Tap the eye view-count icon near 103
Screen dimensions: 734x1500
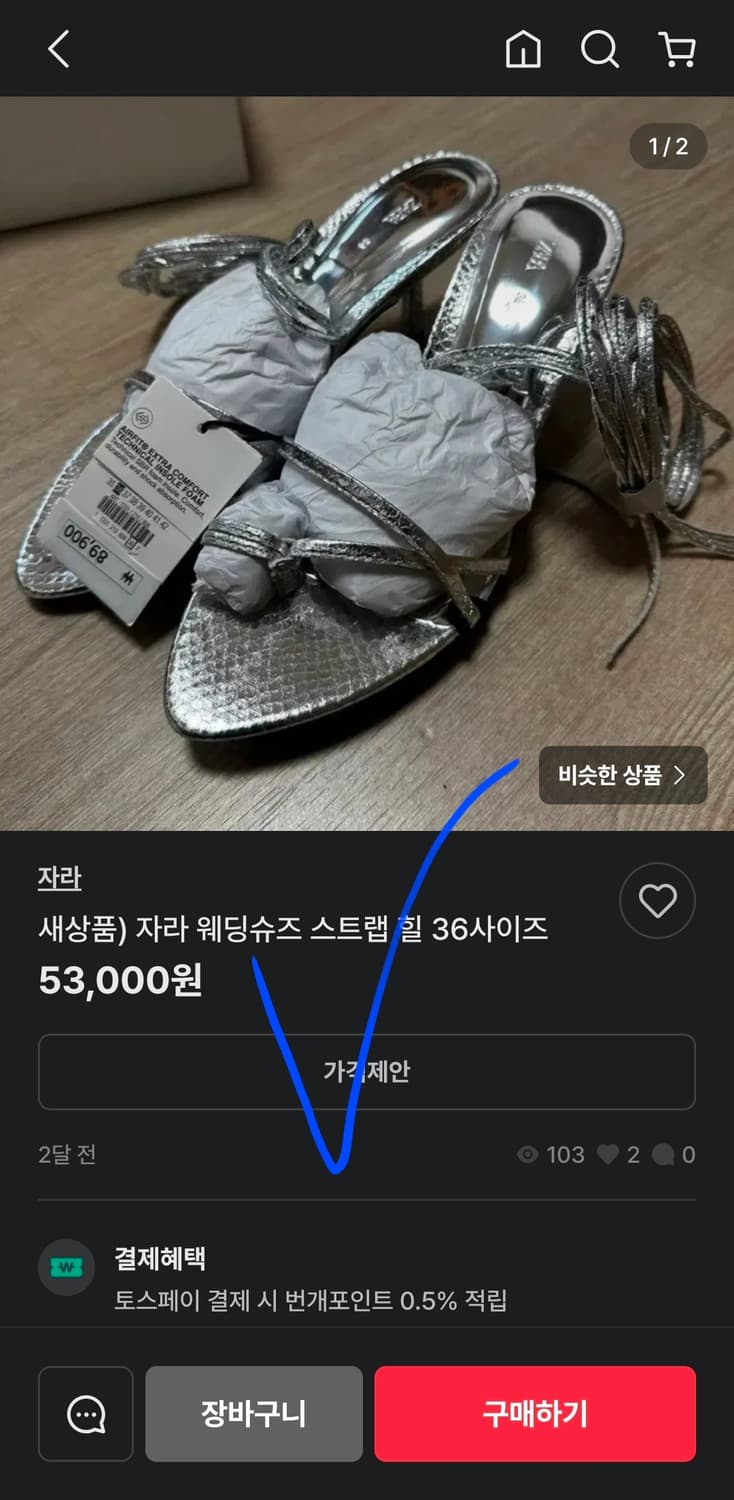(527, 1155)
